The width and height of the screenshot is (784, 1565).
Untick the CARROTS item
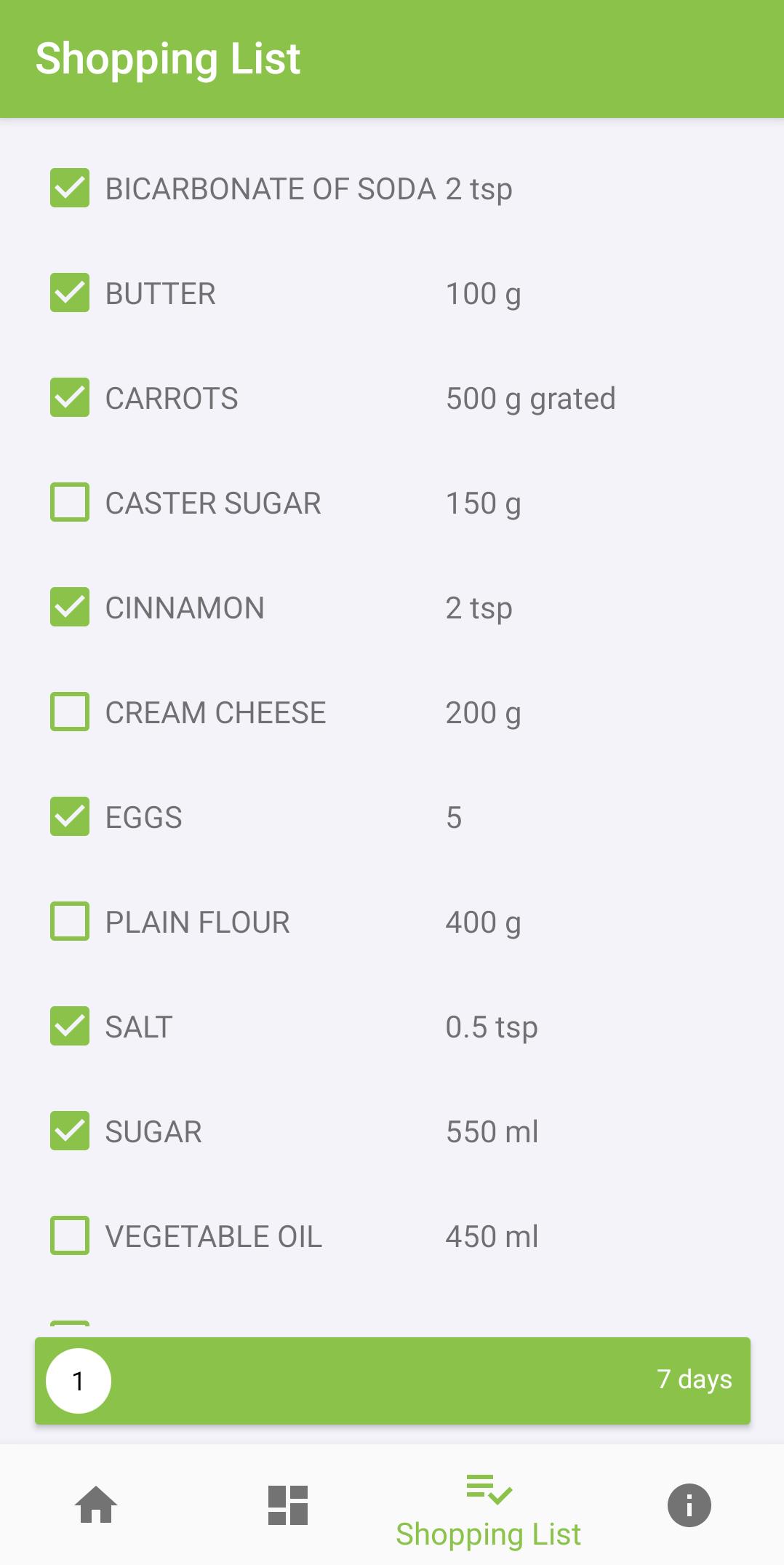pyautogui.click(x=70, y=397)
